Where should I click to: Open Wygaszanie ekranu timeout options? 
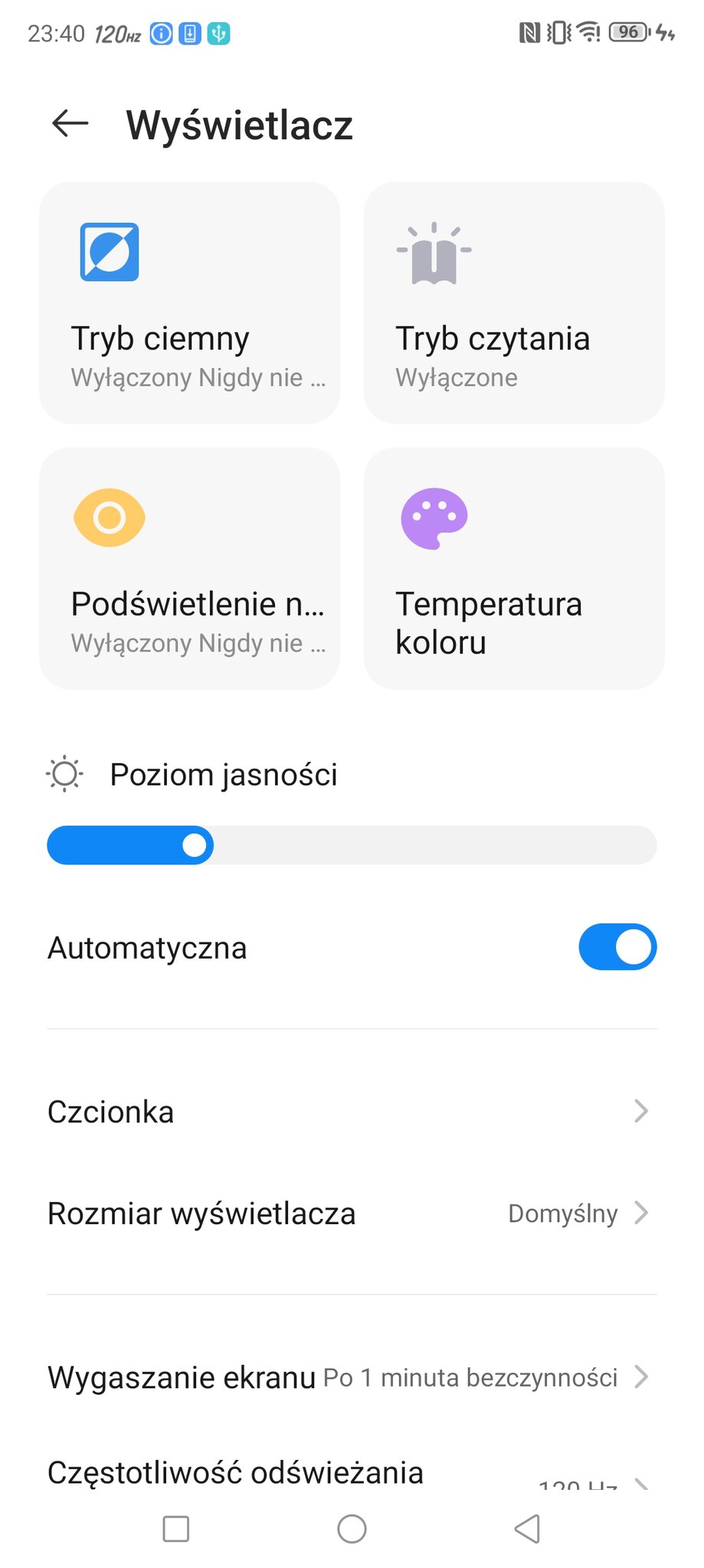[352, 1377]
